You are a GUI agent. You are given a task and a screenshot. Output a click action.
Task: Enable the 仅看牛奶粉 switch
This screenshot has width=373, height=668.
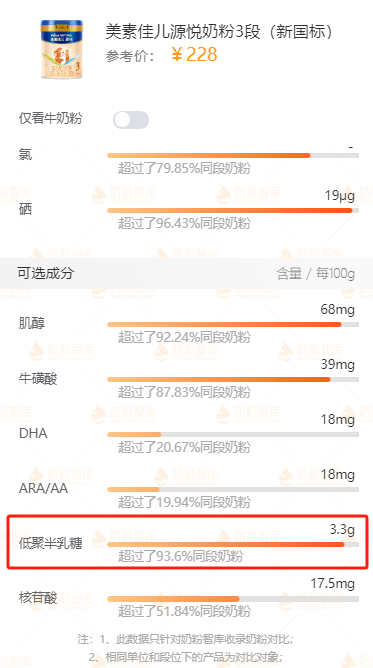point(131,120)
